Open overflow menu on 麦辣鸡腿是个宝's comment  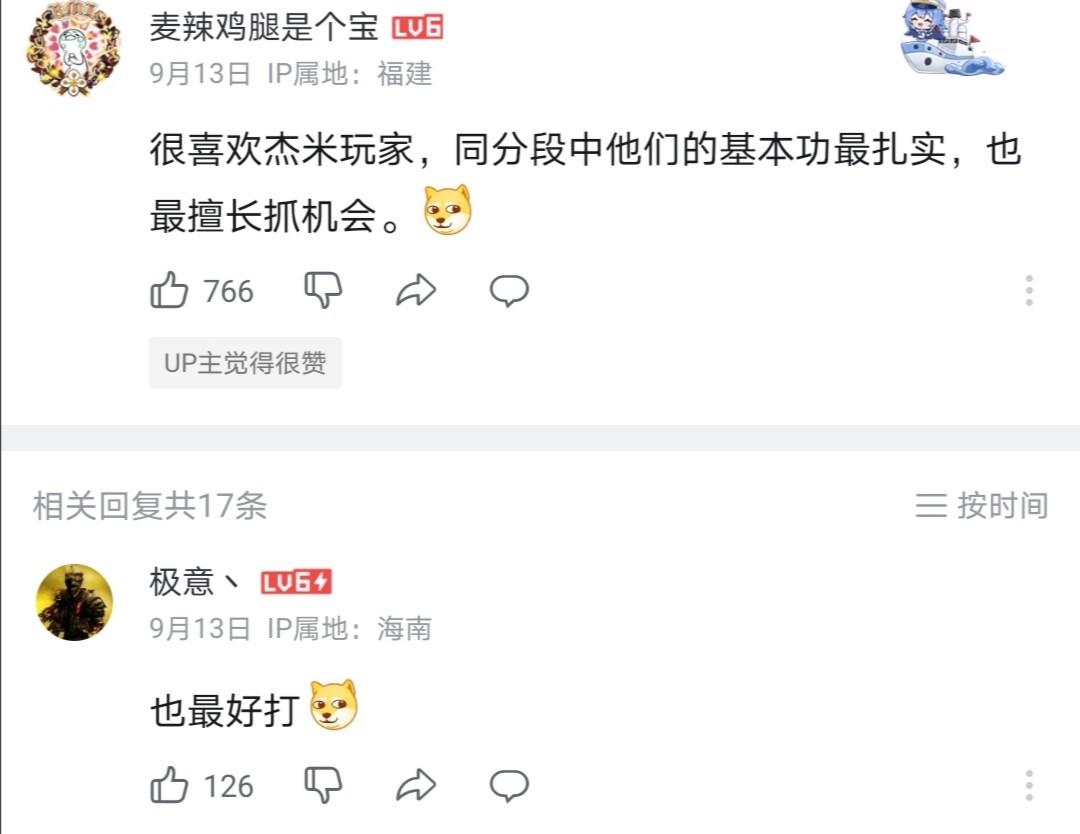pos(1028,291)
